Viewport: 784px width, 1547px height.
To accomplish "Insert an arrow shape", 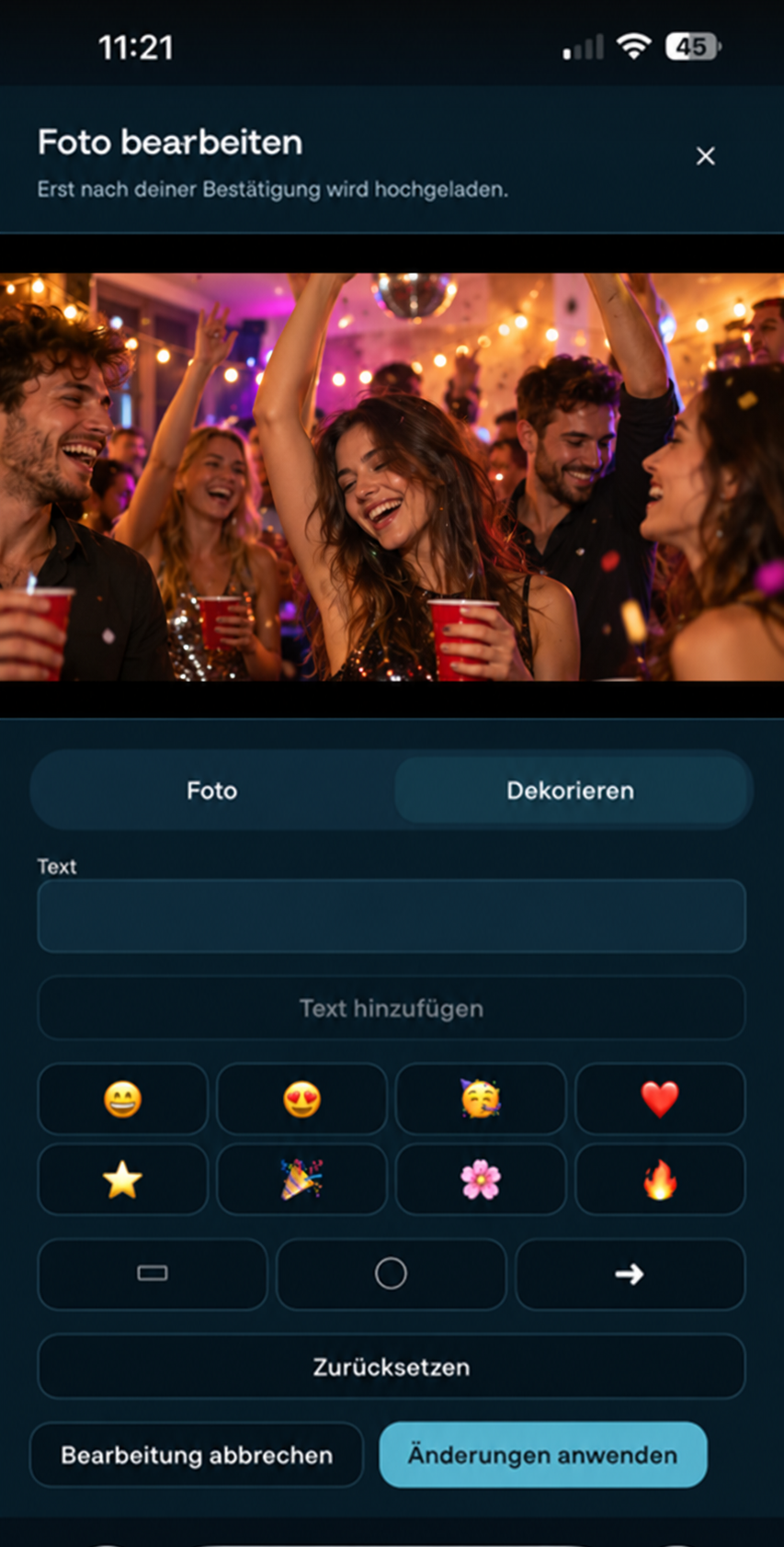I will click(x=631, y=1274).
